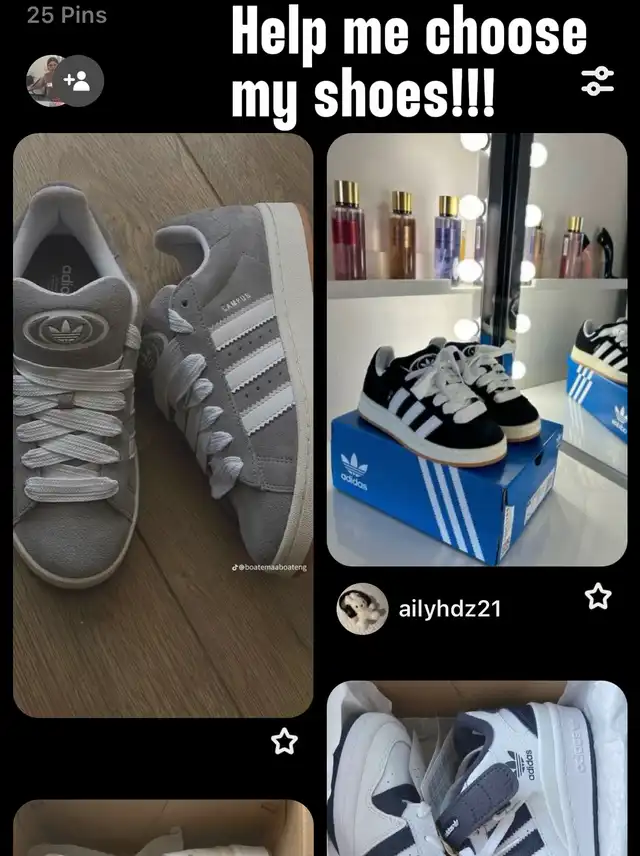
Task: Open the white and navy Adidas pin
Action: click(476, 768)
